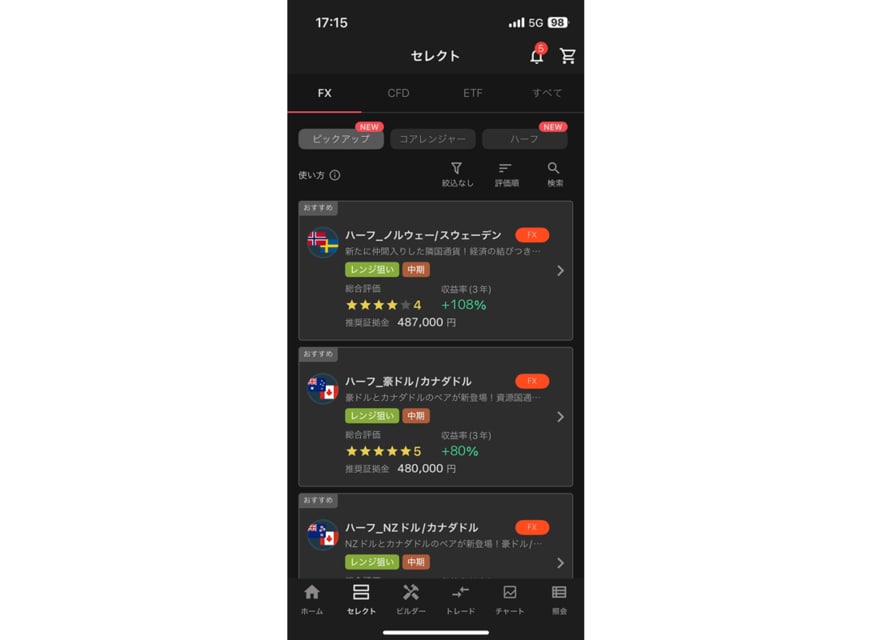The width and height of the screenshot is (870, 640).
Task: Open the 絞込なし filter
Action: pyautogui.click(x=457, y=174)
